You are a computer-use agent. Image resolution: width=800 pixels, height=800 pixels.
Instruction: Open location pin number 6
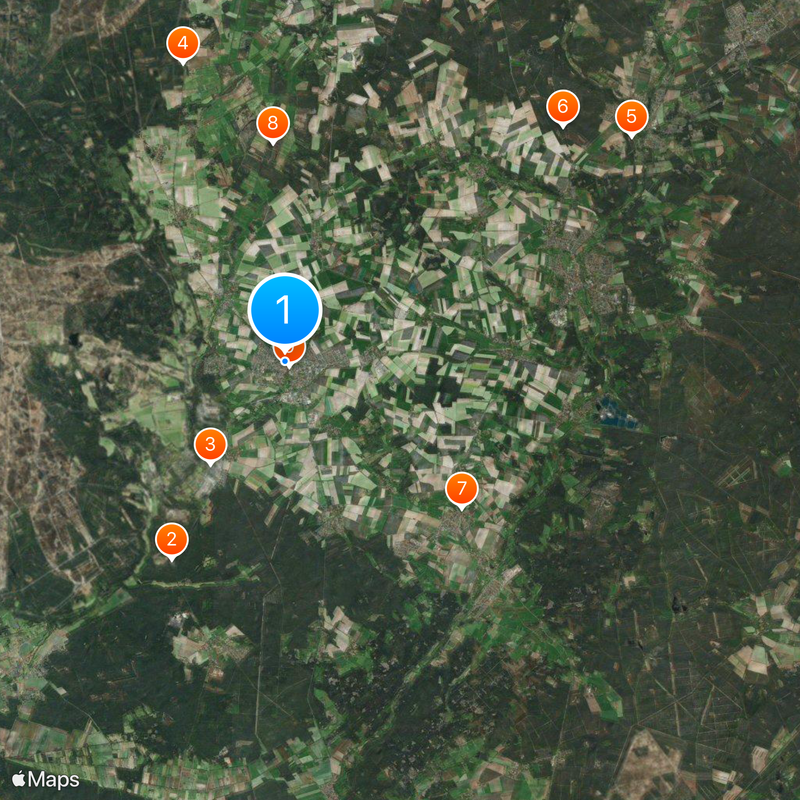click(562, 106)
